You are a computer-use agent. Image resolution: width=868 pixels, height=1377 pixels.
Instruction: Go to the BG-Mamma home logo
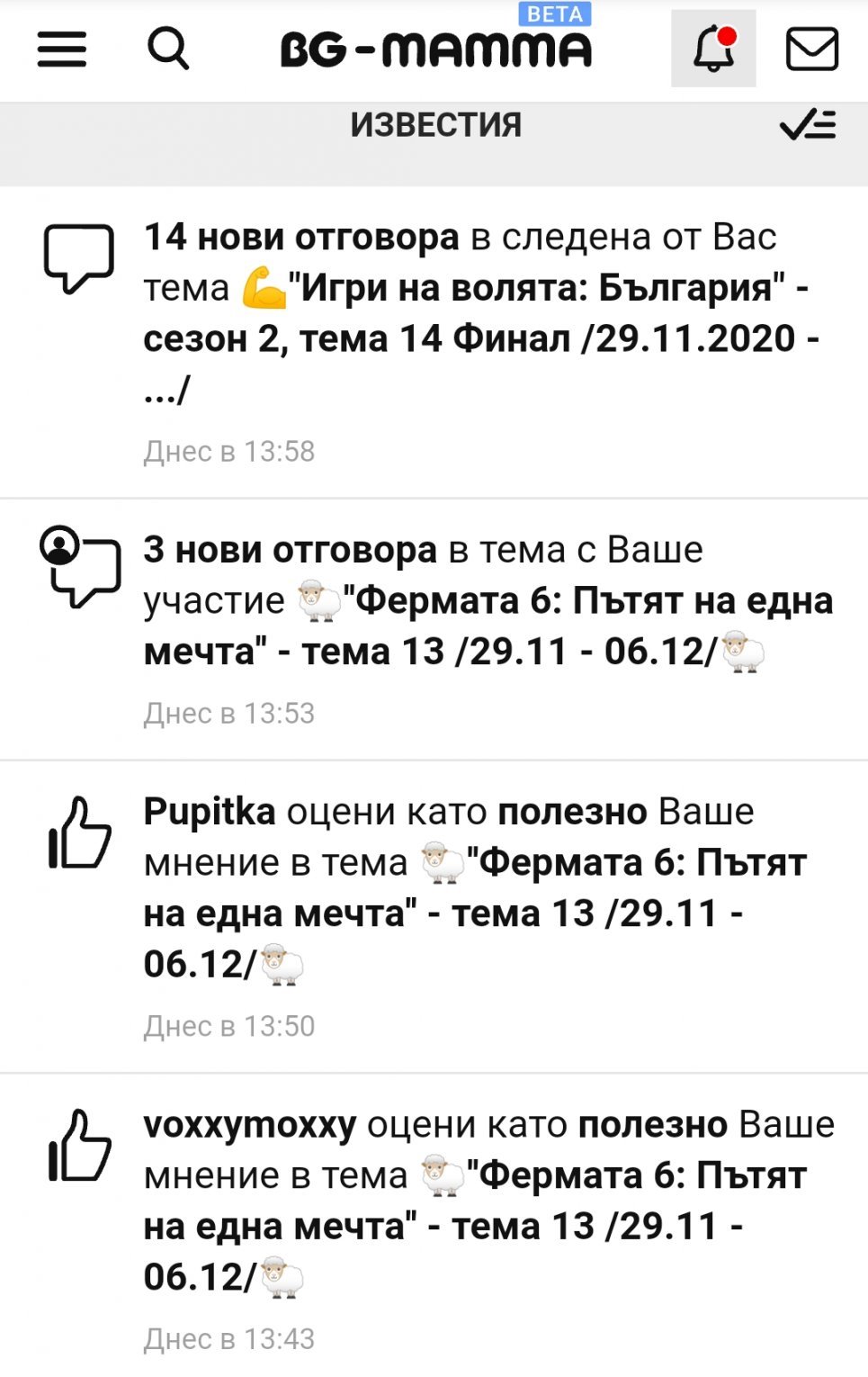436,49
